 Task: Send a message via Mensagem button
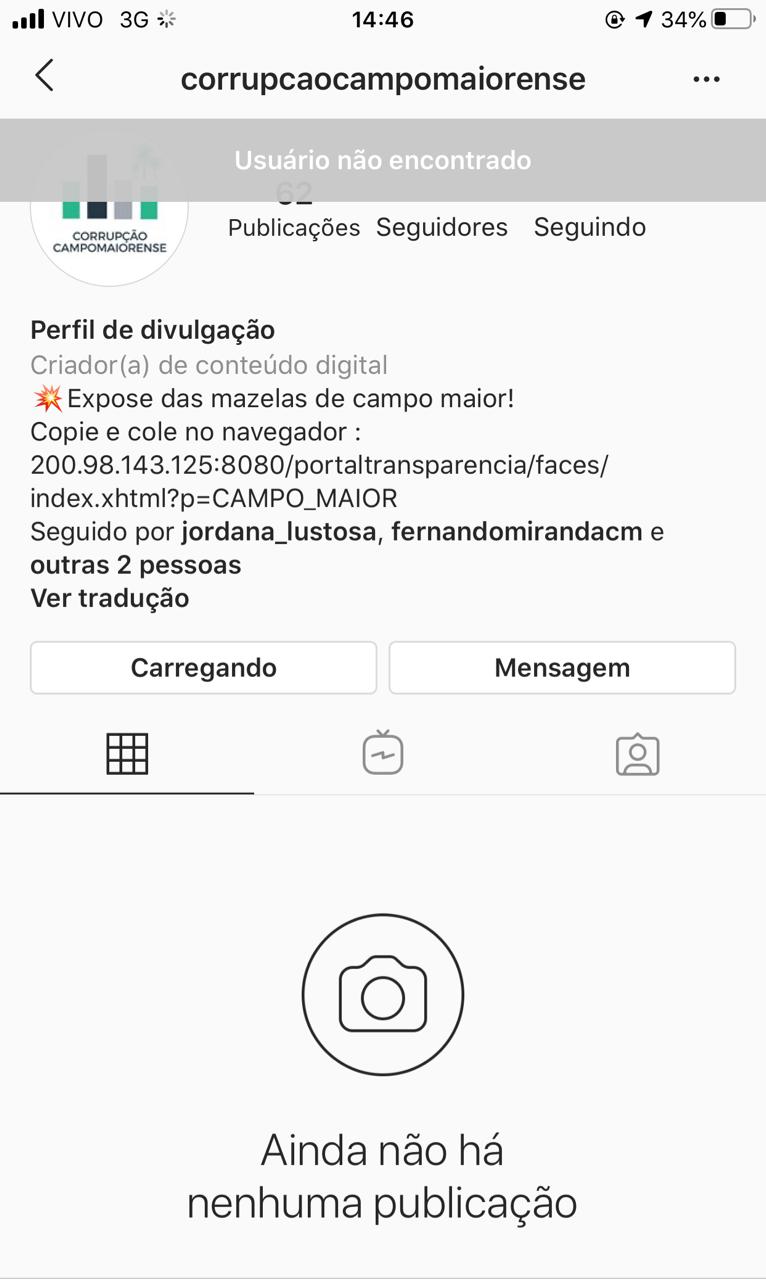pos(562,668)
